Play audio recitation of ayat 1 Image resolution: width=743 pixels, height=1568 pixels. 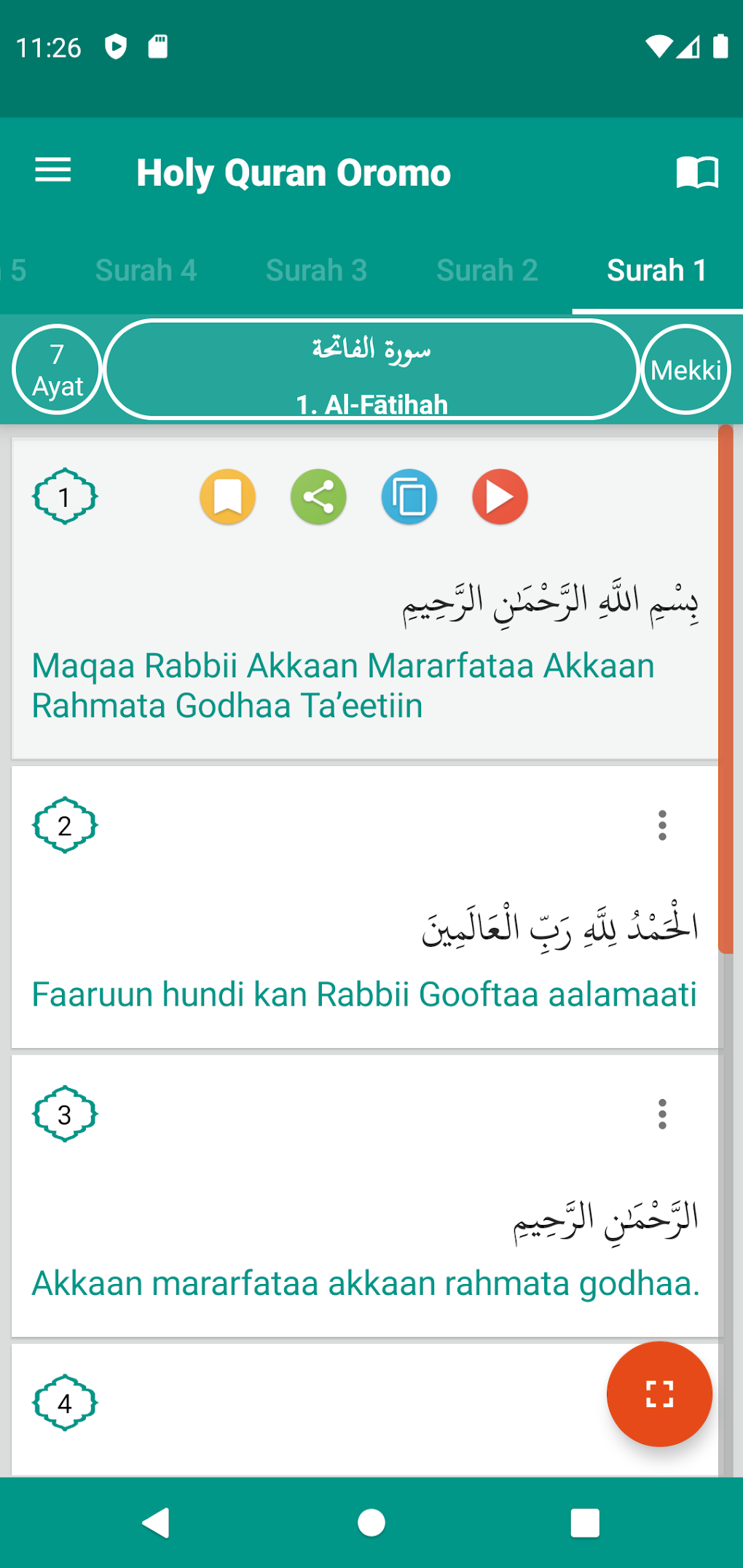500,497
